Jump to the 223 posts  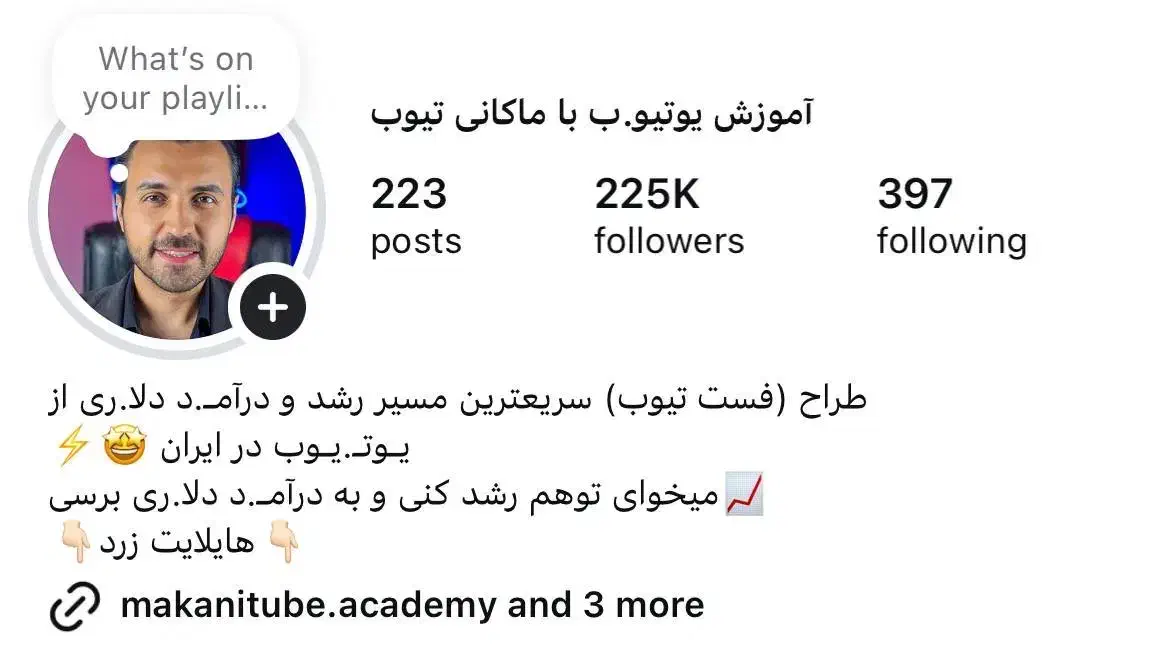416,216
